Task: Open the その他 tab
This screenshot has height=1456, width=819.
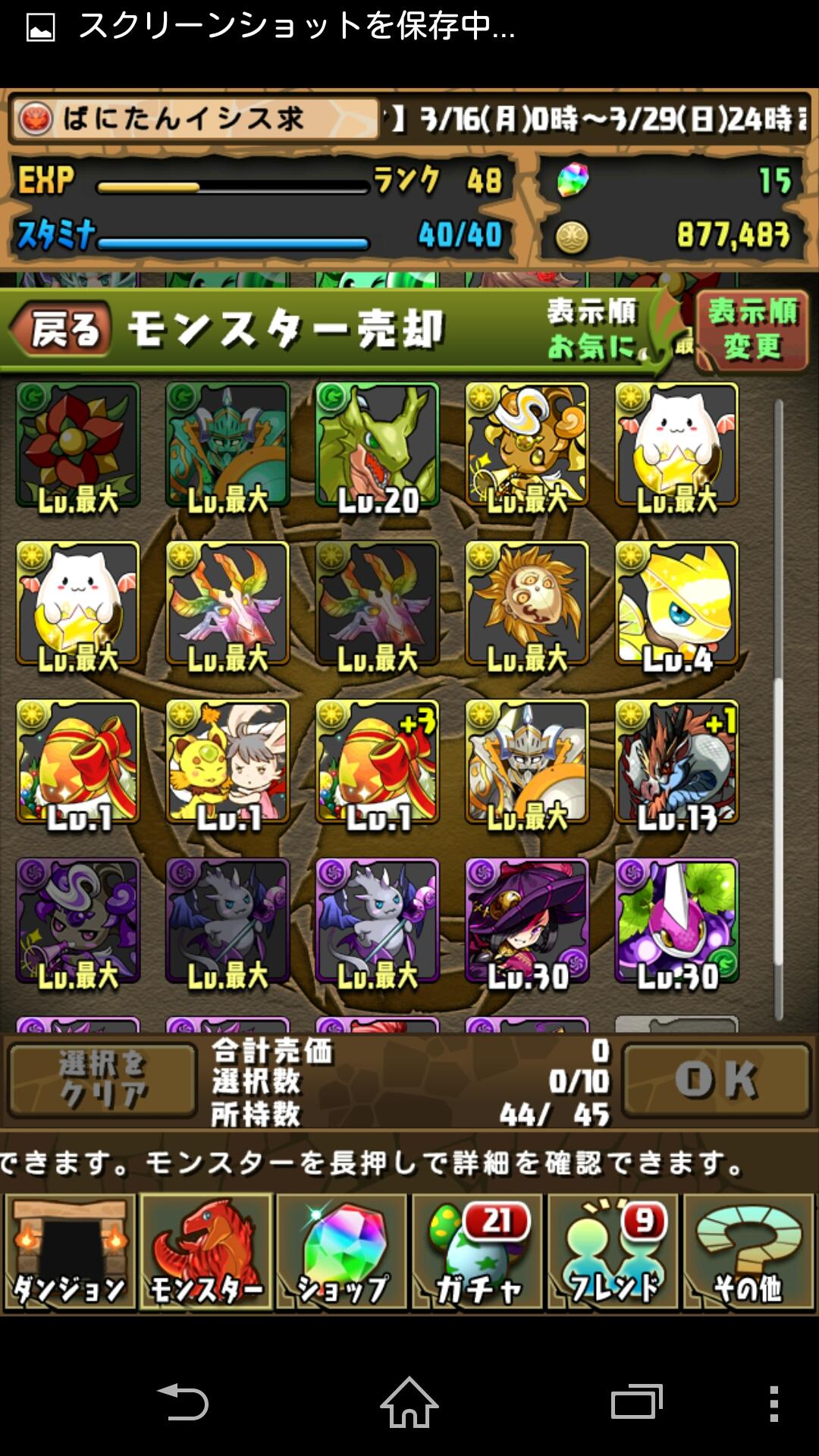Action: coord(748,1253)
